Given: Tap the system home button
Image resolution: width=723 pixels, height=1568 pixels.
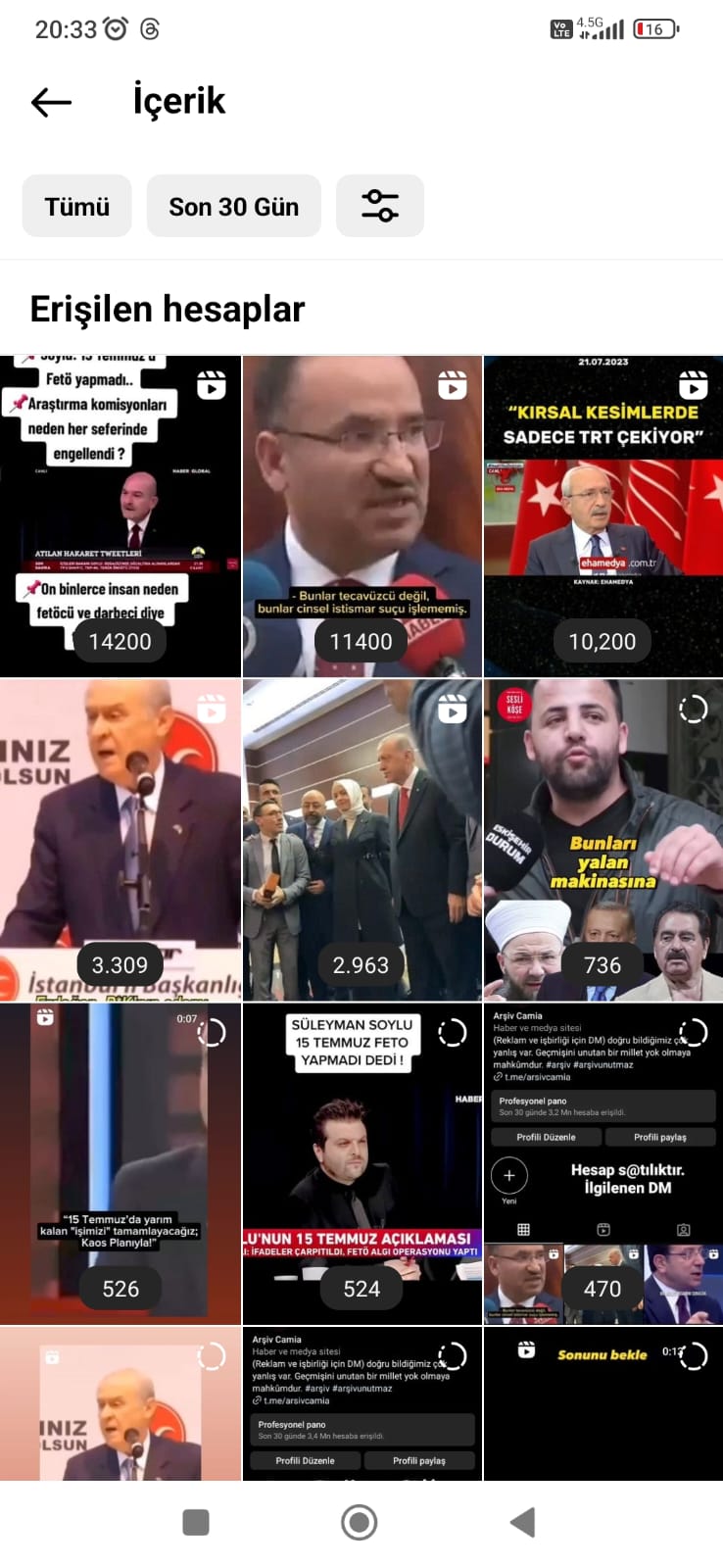Looking at the screenshot, I should [x=360, y=1522].
